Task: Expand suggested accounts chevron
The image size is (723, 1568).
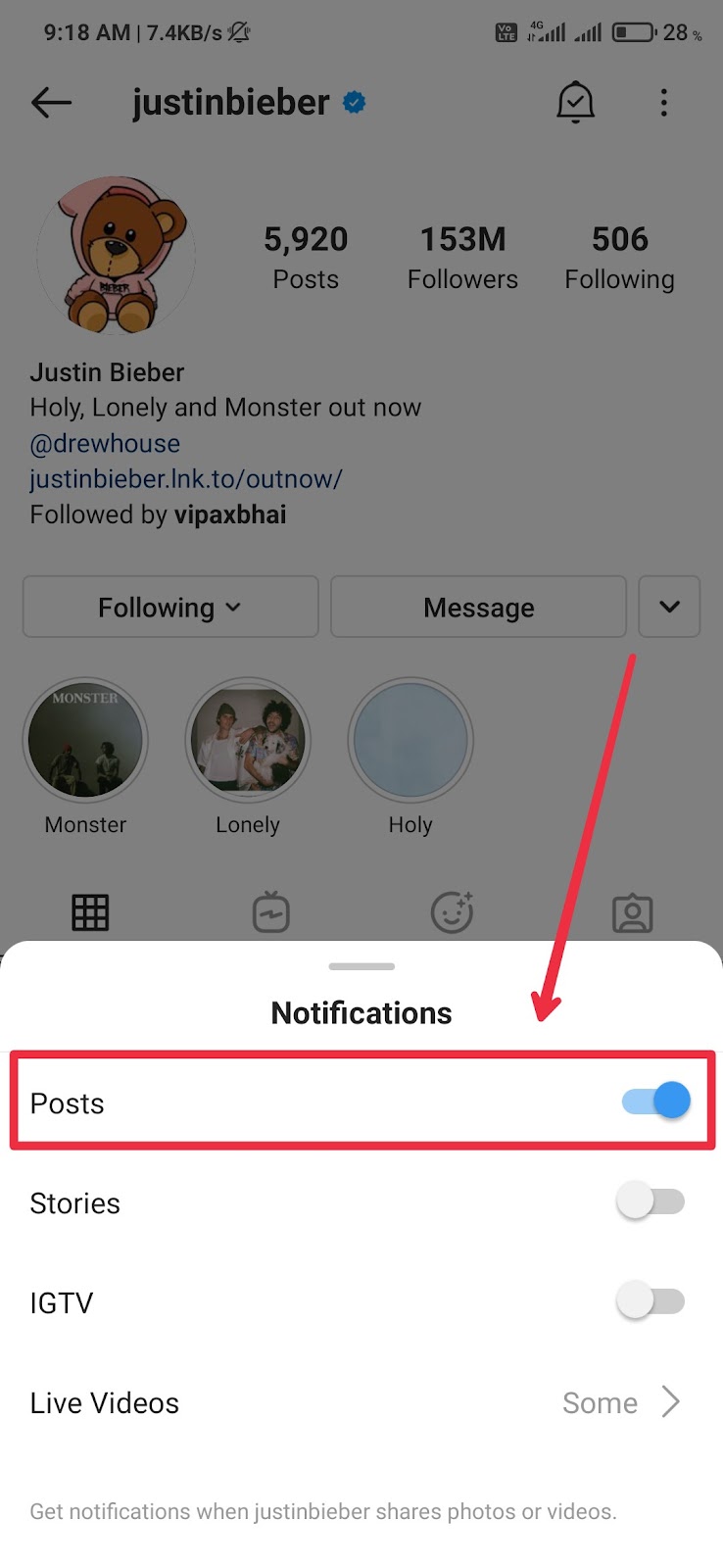Action: tap(669, 608)
